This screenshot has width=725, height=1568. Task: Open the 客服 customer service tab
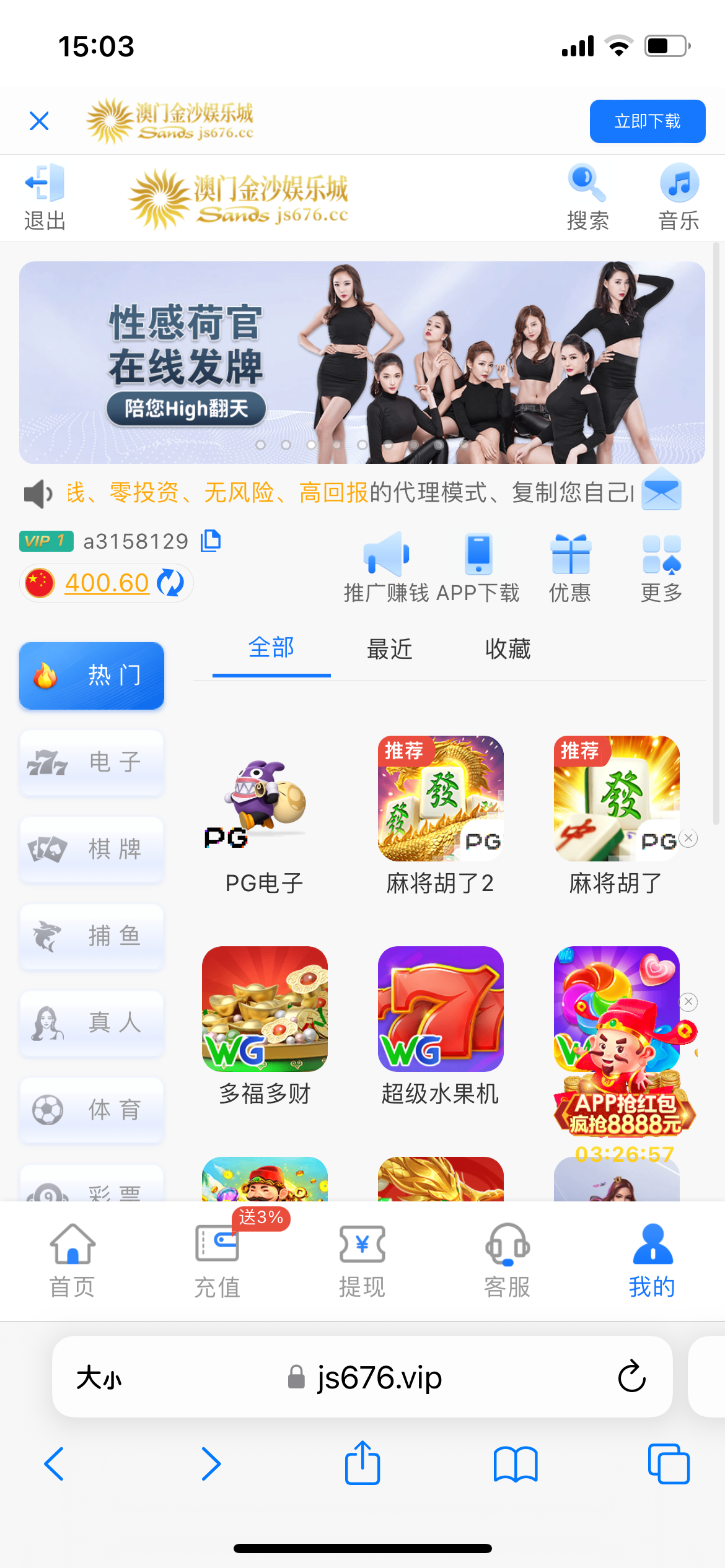pyautogui.click(x=507, y=1260)
